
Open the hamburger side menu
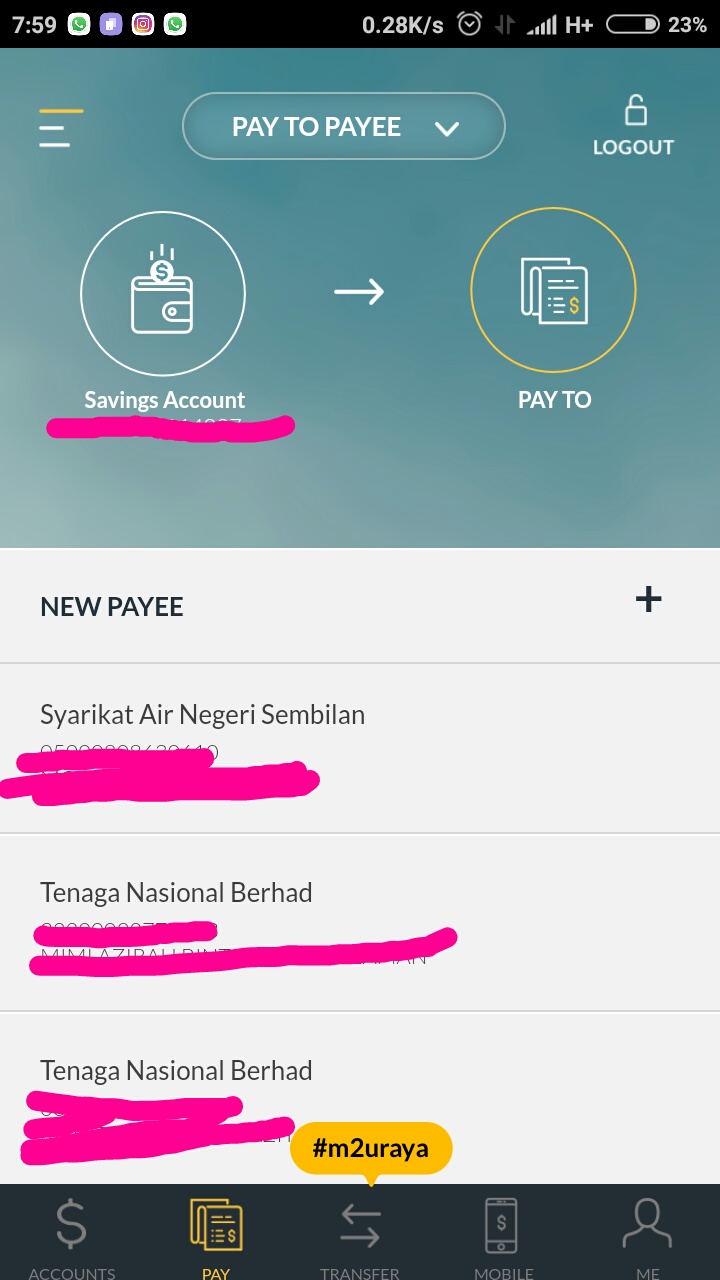pyautogui.click(x=60, y=128)
